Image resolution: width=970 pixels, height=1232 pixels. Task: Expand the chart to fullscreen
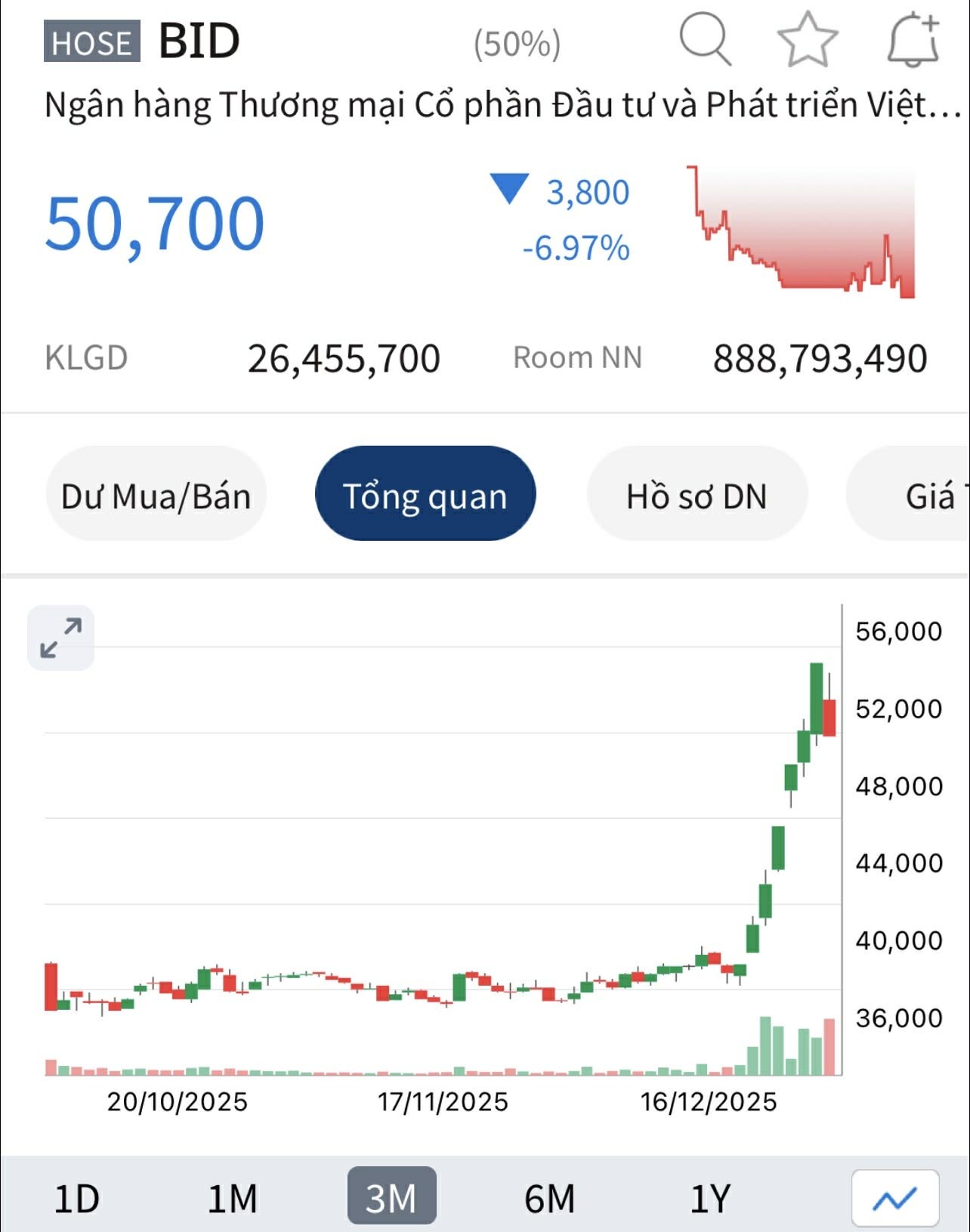(x=61, y=638)
